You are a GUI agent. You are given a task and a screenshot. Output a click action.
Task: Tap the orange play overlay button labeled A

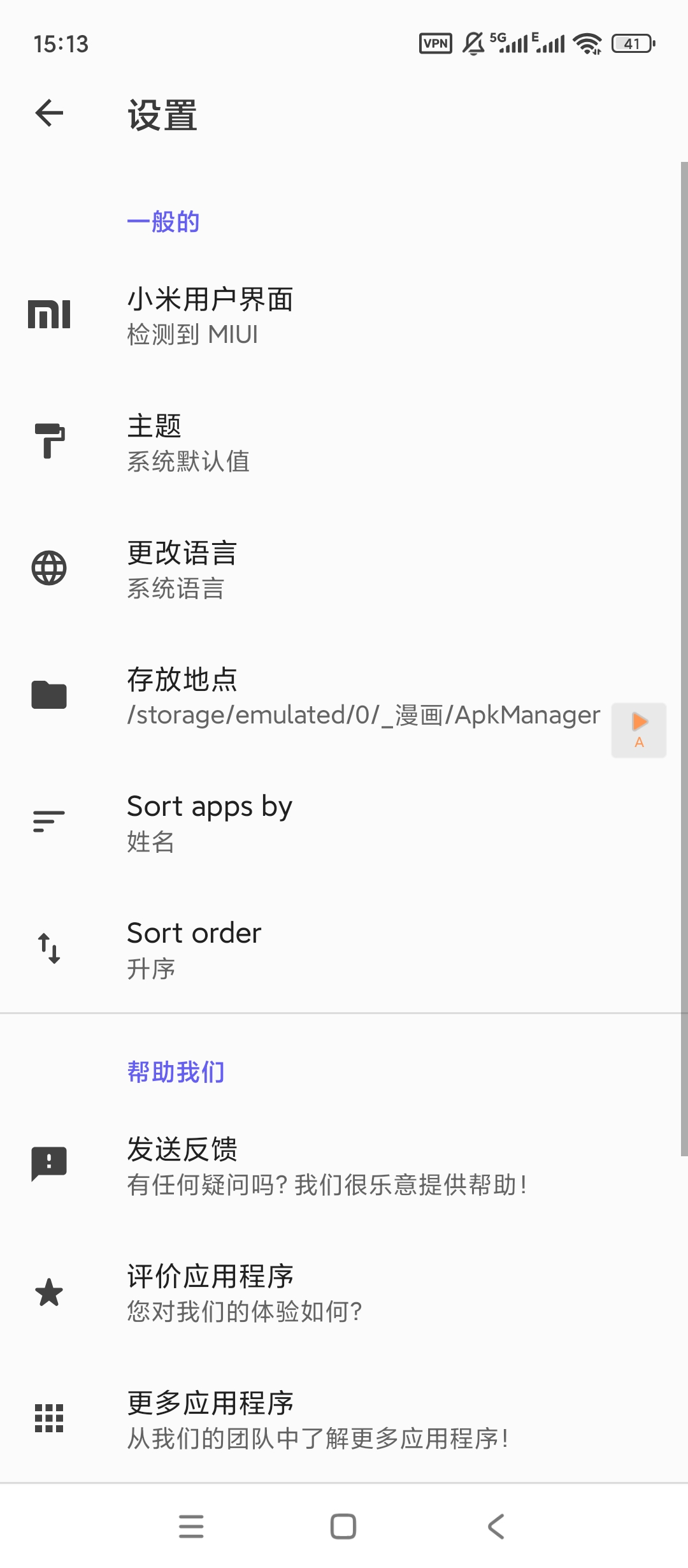click(x=638, y=730)
